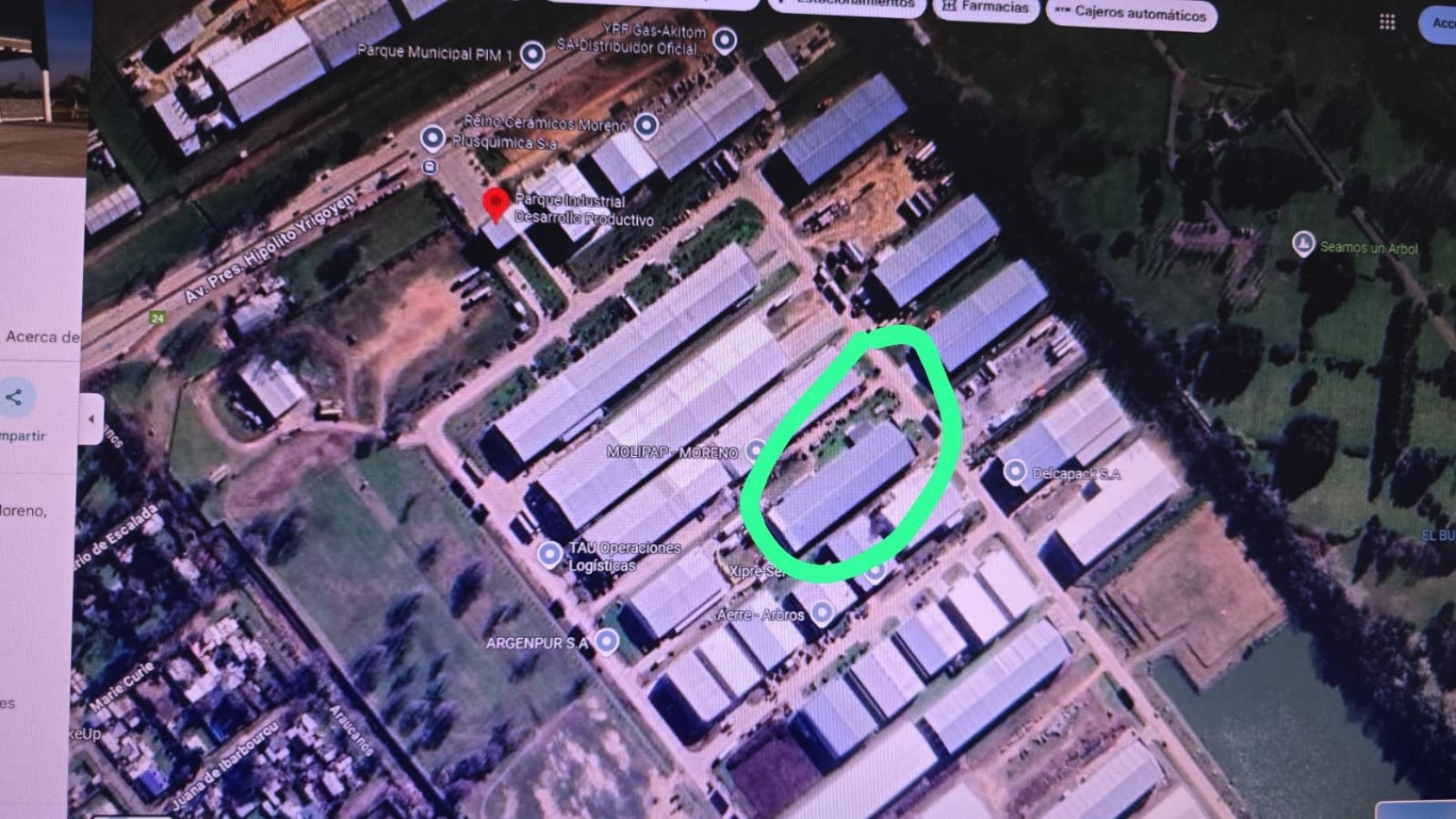The height and width of the screenshot is (819, 1456).
Task: Open the Parque Municipal PIM 1 marker
Action: [x=533, y=54]
